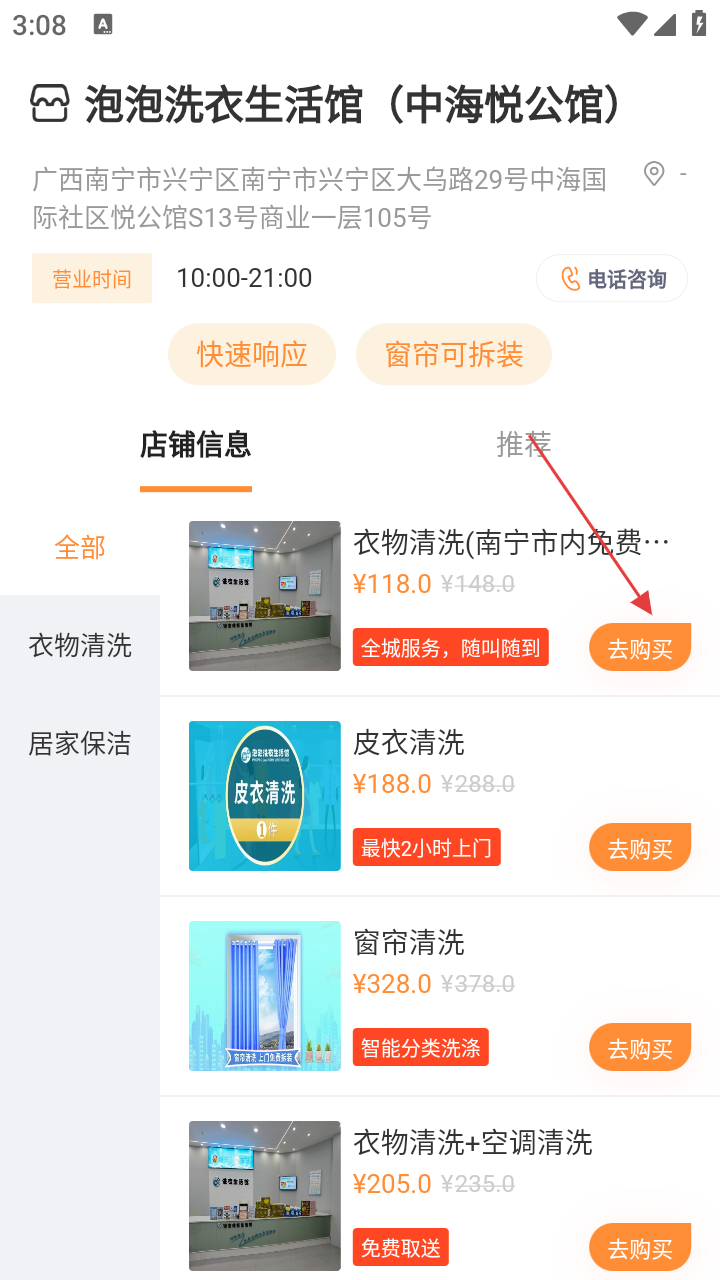This screenshot has width=720, height=1280.
Task: Filter by 衣物清洗 category
Action: 80,645
